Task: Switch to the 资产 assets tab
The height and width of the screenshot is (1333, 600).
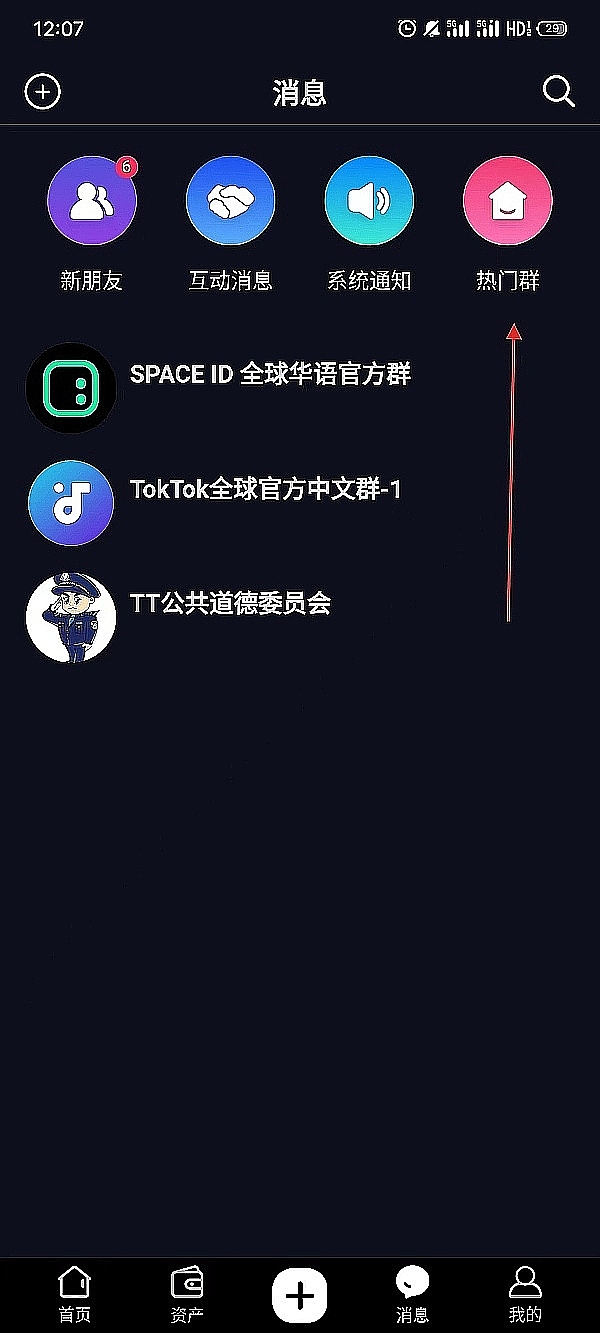Action: (187, 1295)
